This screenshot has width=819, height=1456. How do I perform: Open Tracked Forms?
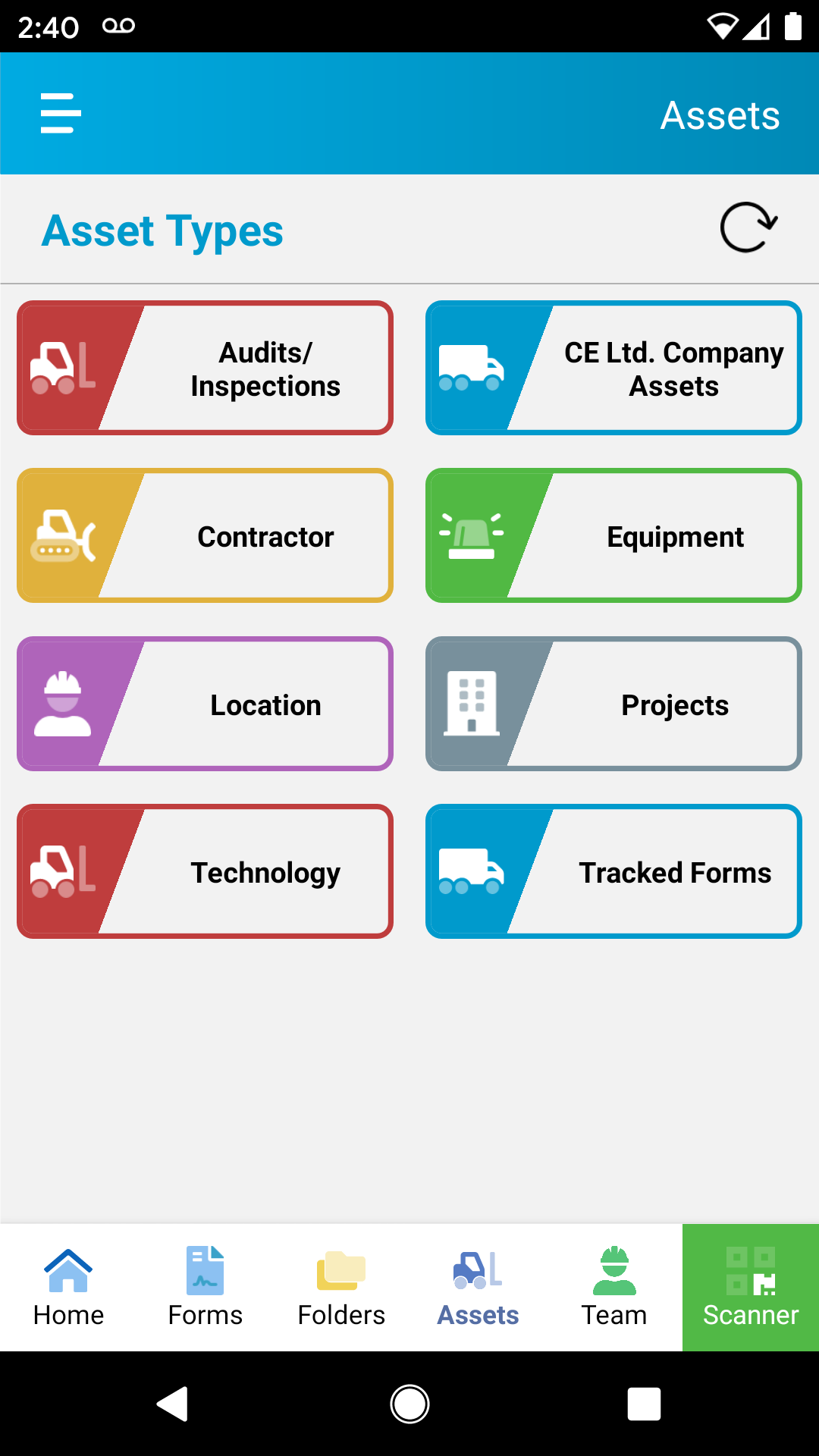(x=613, y=872)
